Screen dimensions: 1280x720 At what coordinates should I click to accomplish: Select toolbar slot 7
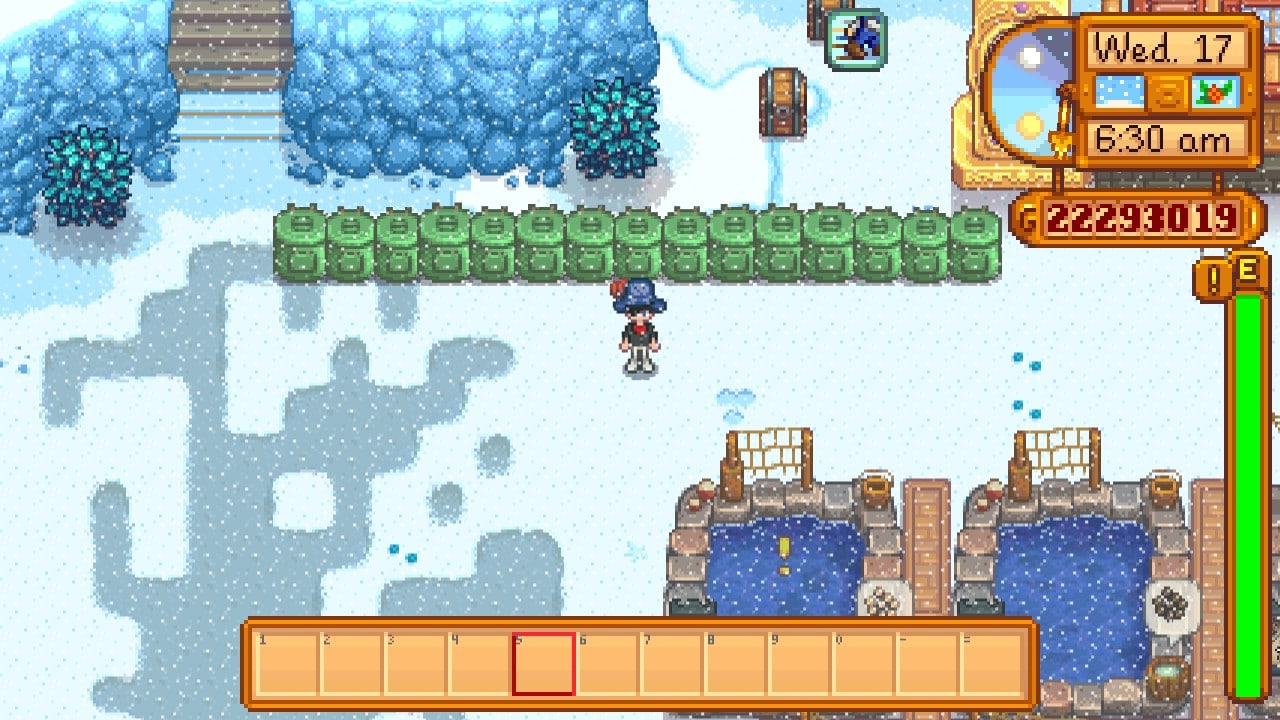click(x=671, y=664)
